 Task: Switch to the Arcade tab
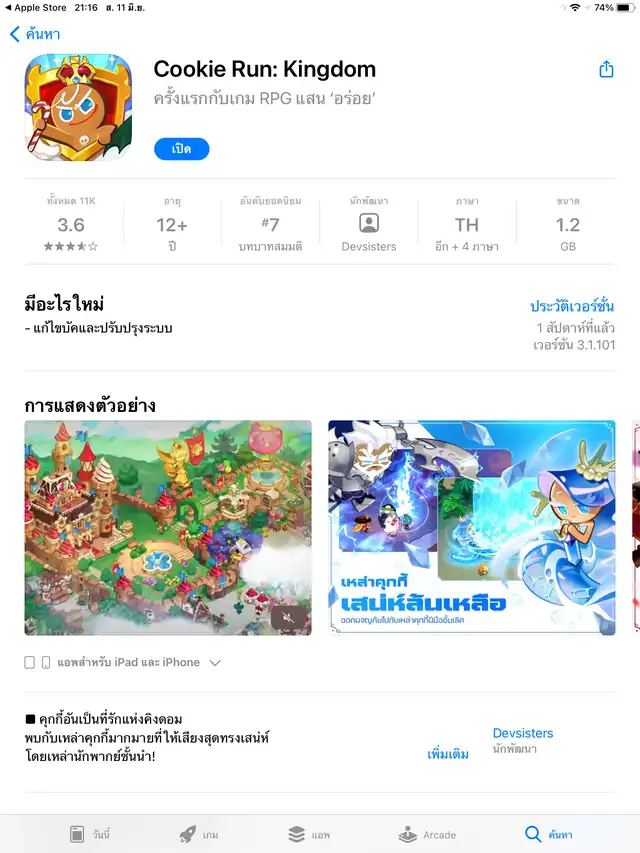tap(427, 834)
